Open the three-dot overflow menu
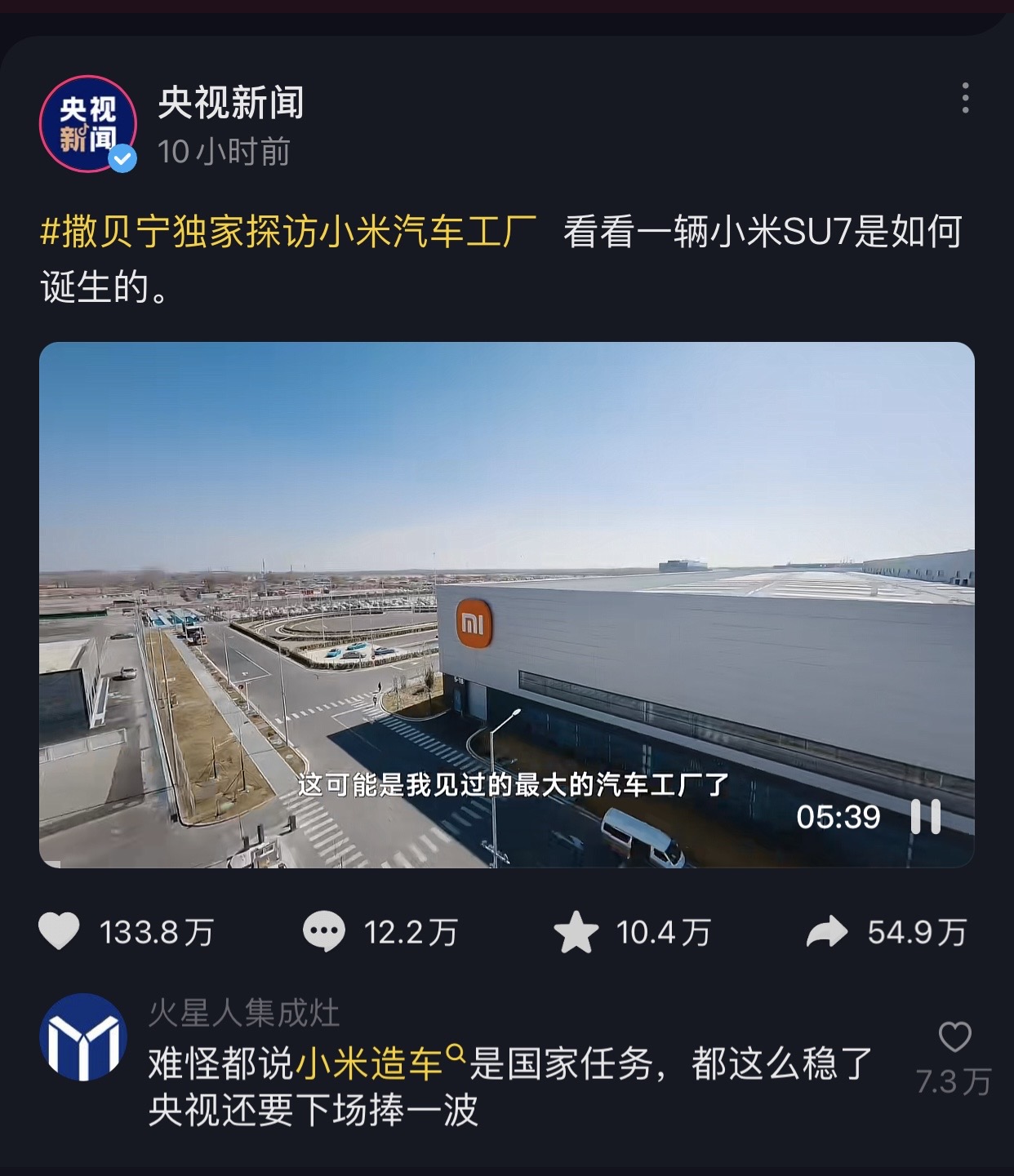 pos(965,98)
